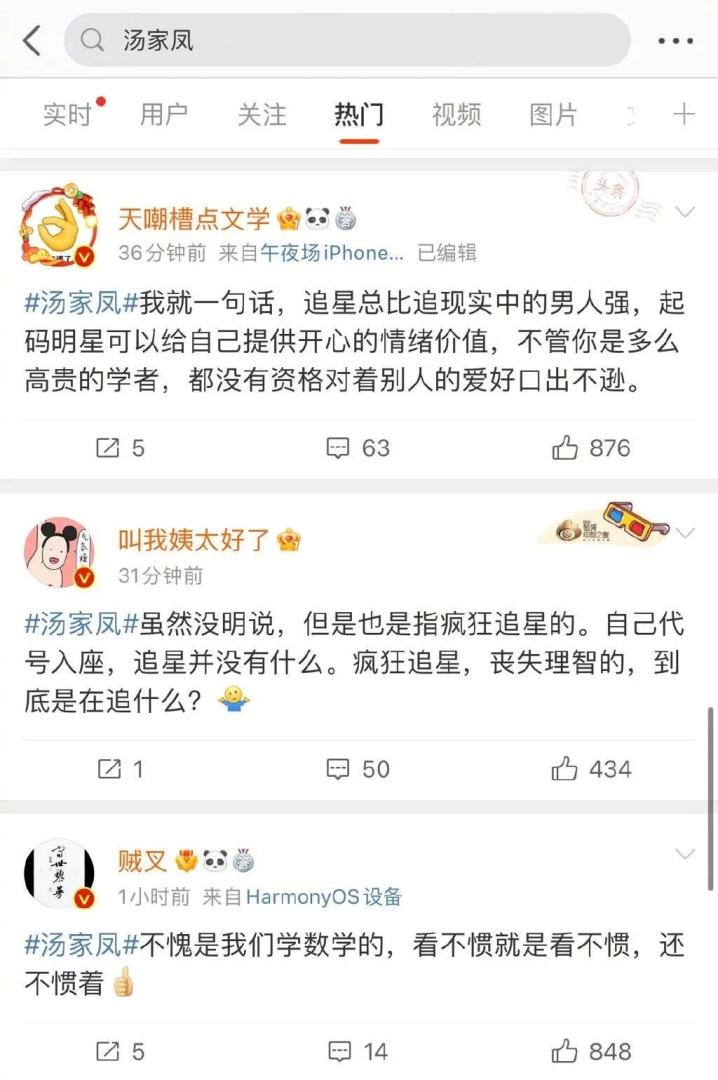Select the 关注 tab
This screenshot has height=1080, width=718.
[x=261, y=115]
